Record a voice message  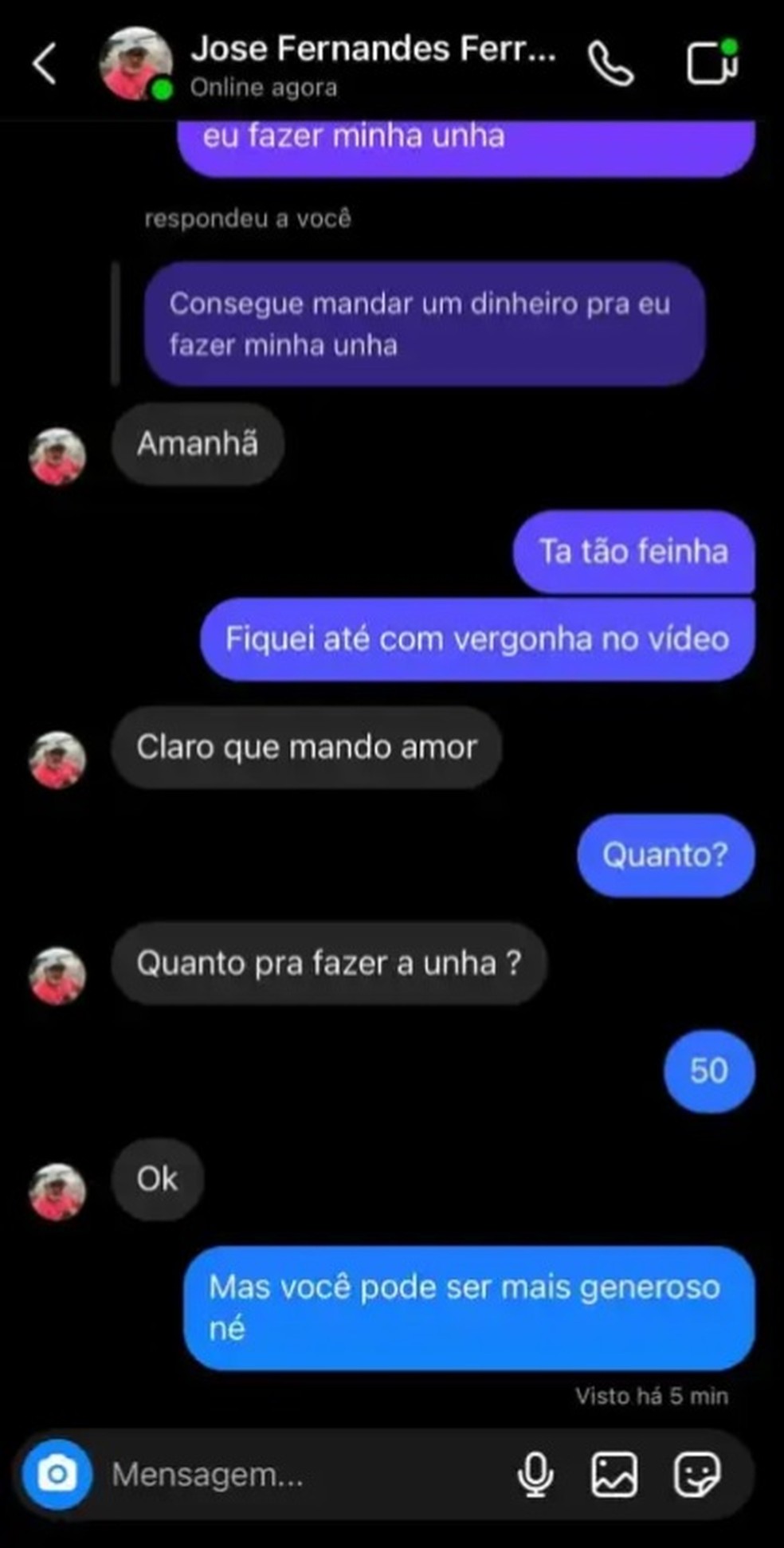pyautogui.click(x=535, y=1474)
